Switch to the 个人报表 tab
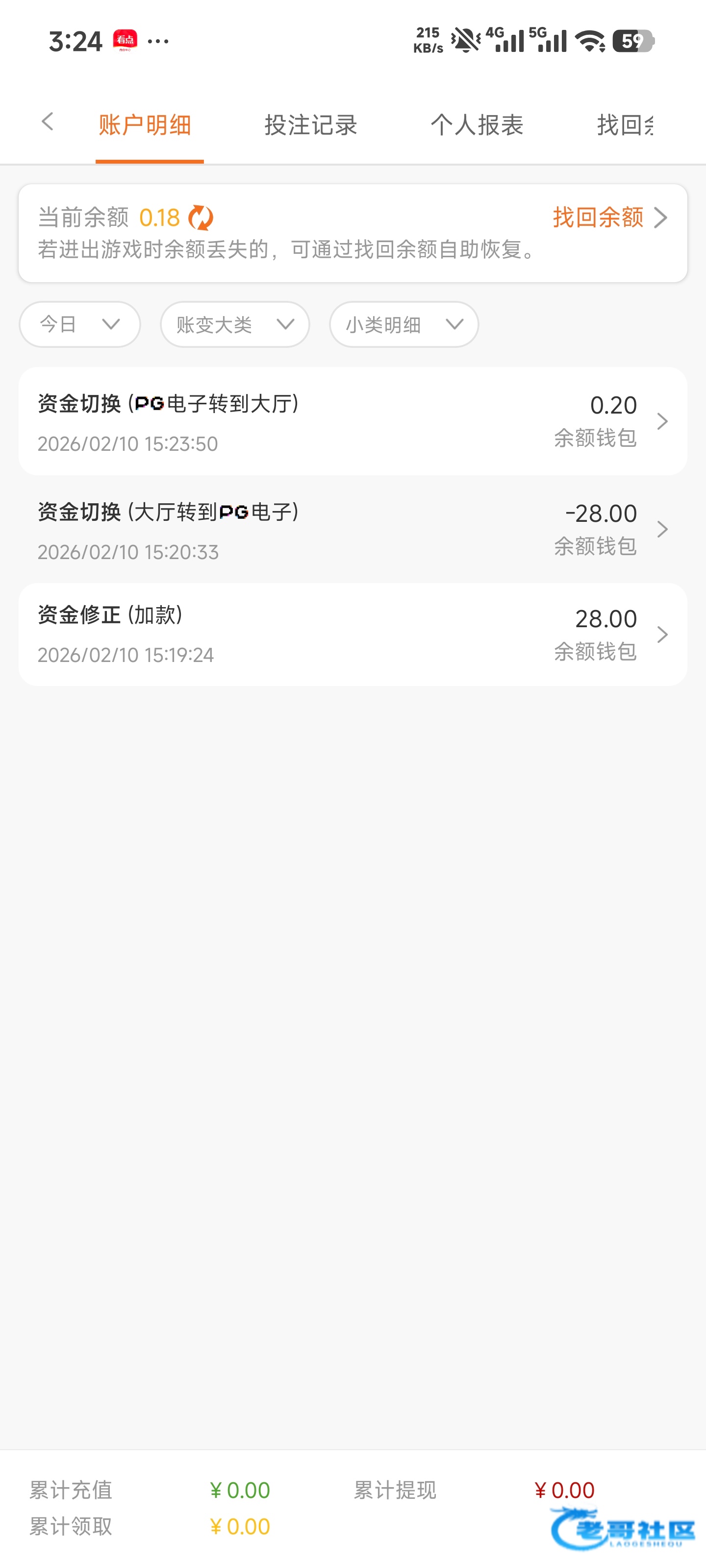Image resolution: width=706 pixels, height=1568 pixels. (x=477, y=125)
